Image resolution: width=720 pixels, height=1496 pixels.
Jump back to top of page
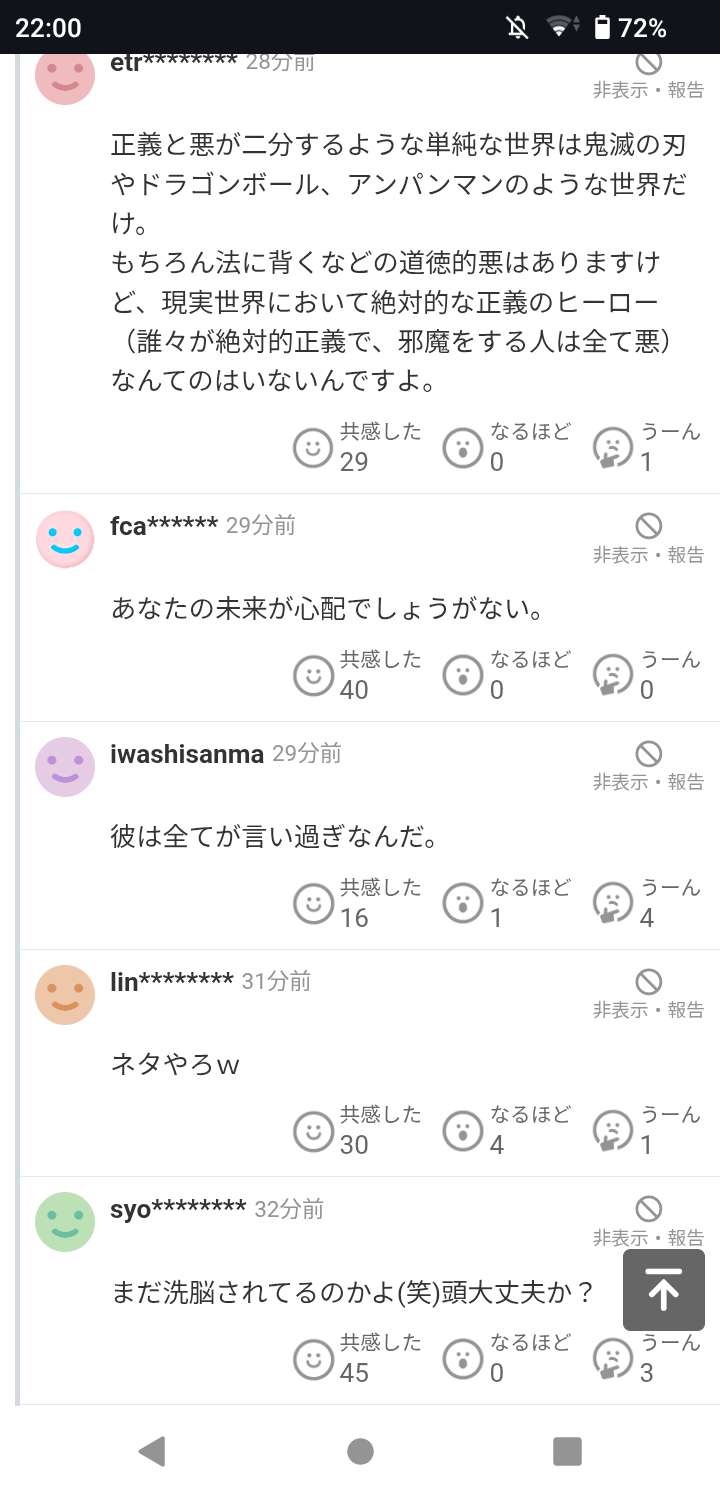coord(664,1290)
